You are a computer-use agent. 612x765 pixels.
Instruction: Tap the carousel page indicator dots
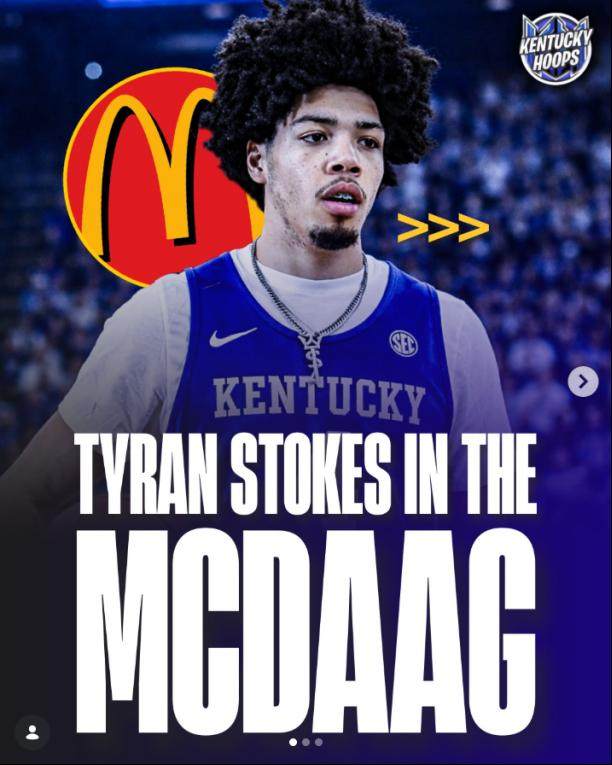(x=306, y=742)
